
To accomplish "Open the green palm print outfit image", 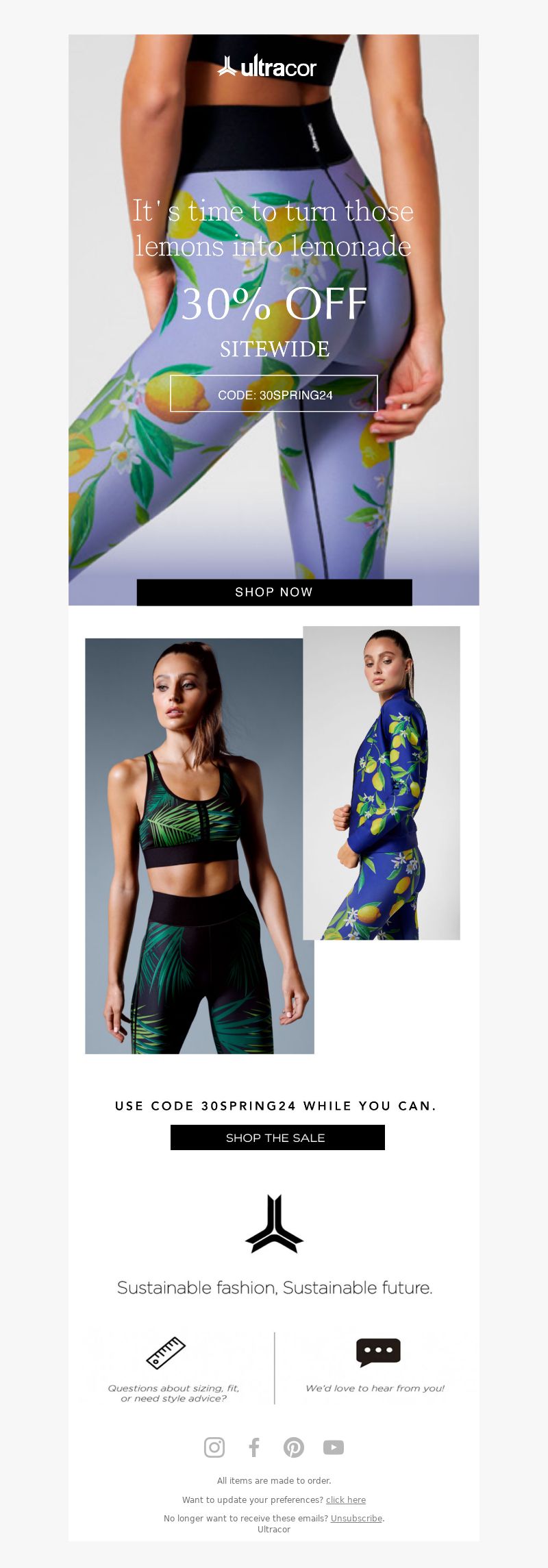I will click(x=199, y=846).
